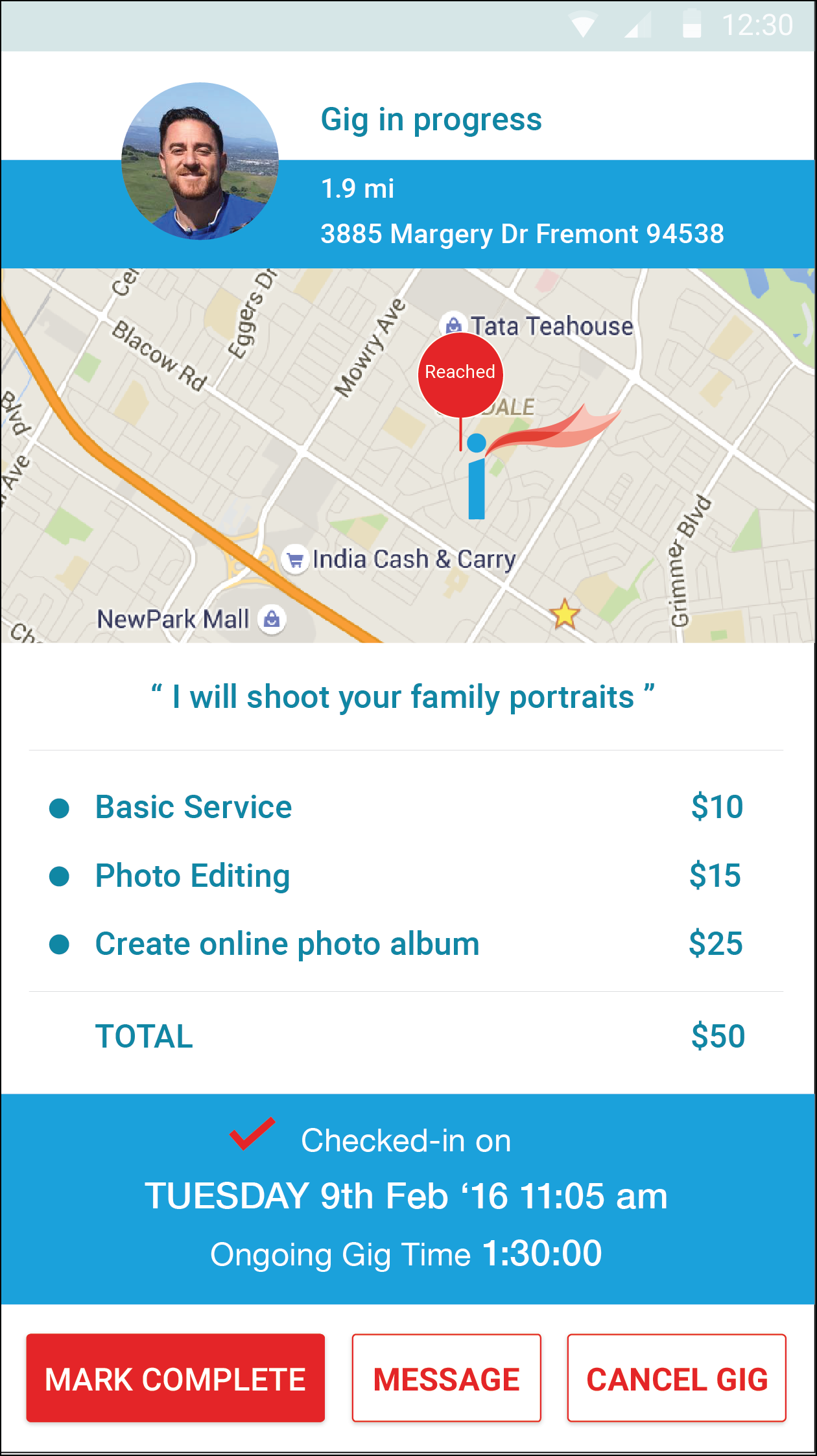Select the Basic Service bullet point
The image size is (817, 1456).
(x=60, y=807)
